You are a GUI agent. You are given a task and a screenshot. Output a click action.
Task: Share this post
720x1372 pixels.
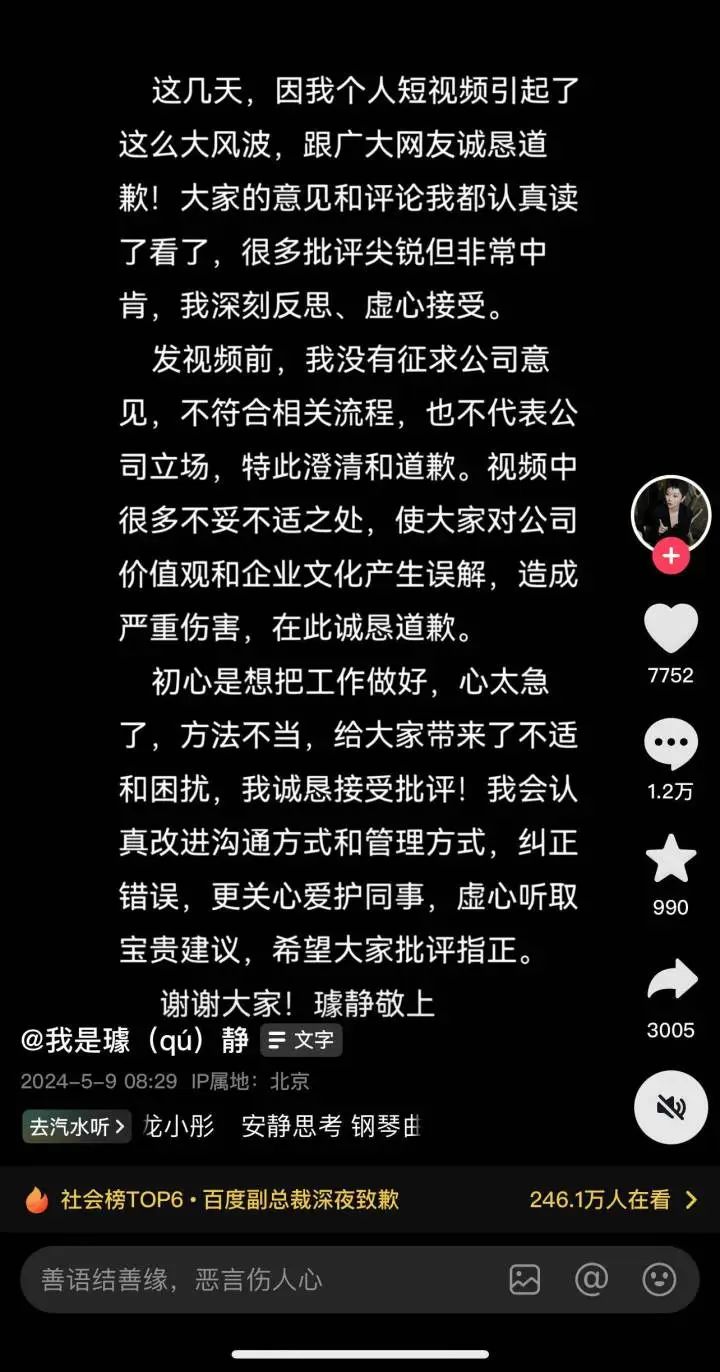click(670, 980)
